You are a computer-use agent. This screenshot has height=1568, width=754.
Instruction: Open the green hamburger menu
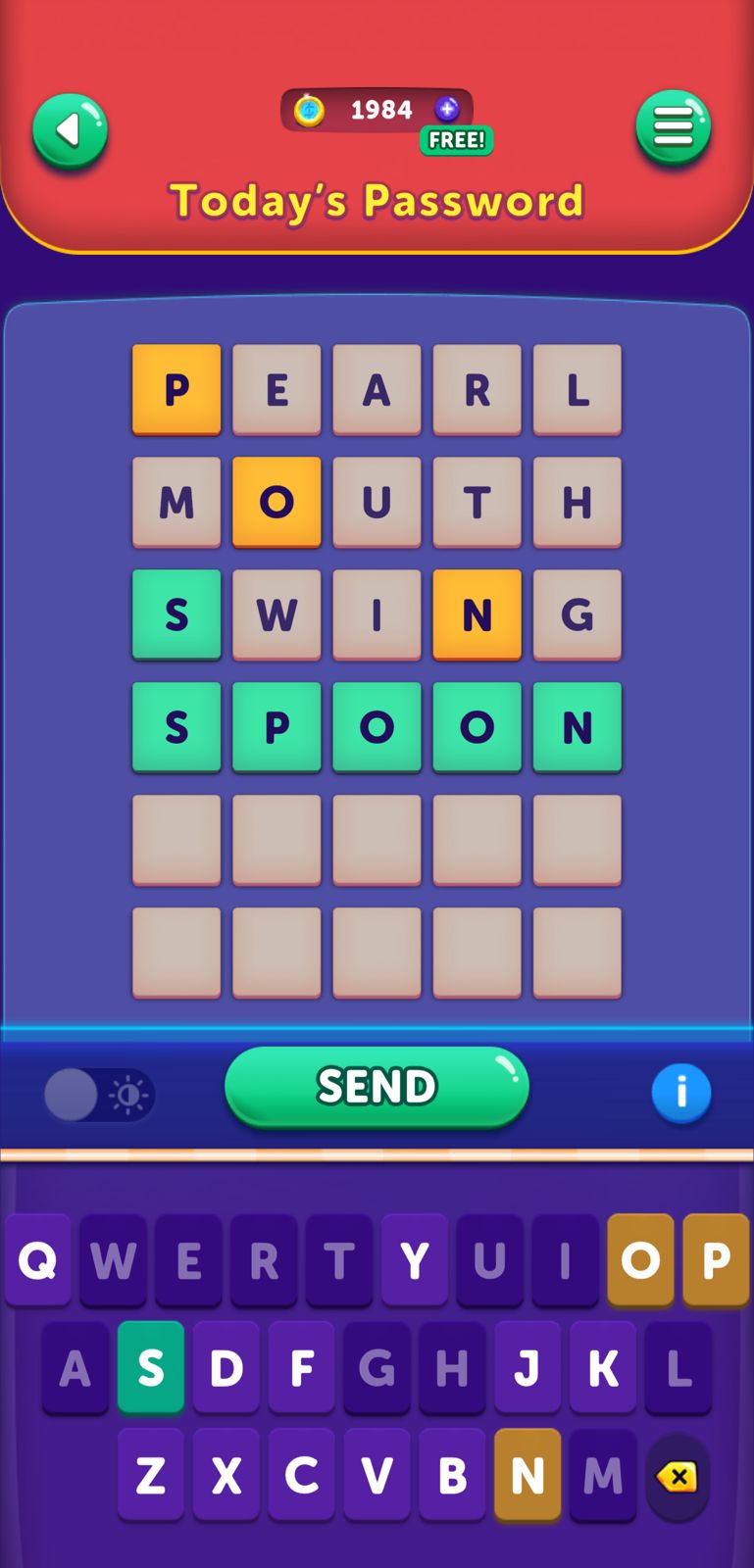tap(673, 127)
